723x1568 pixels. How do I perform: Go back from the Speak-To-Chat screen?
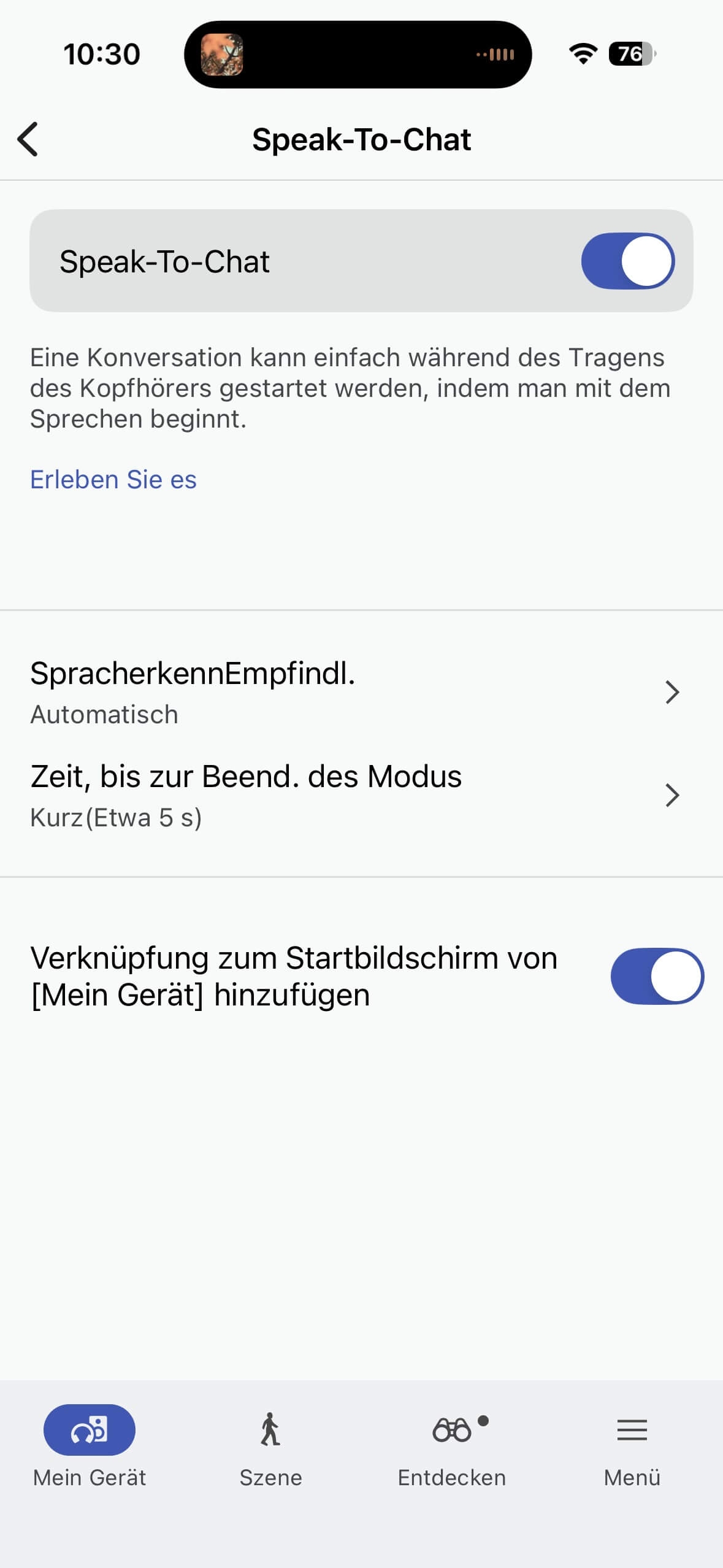click(28, 139)
